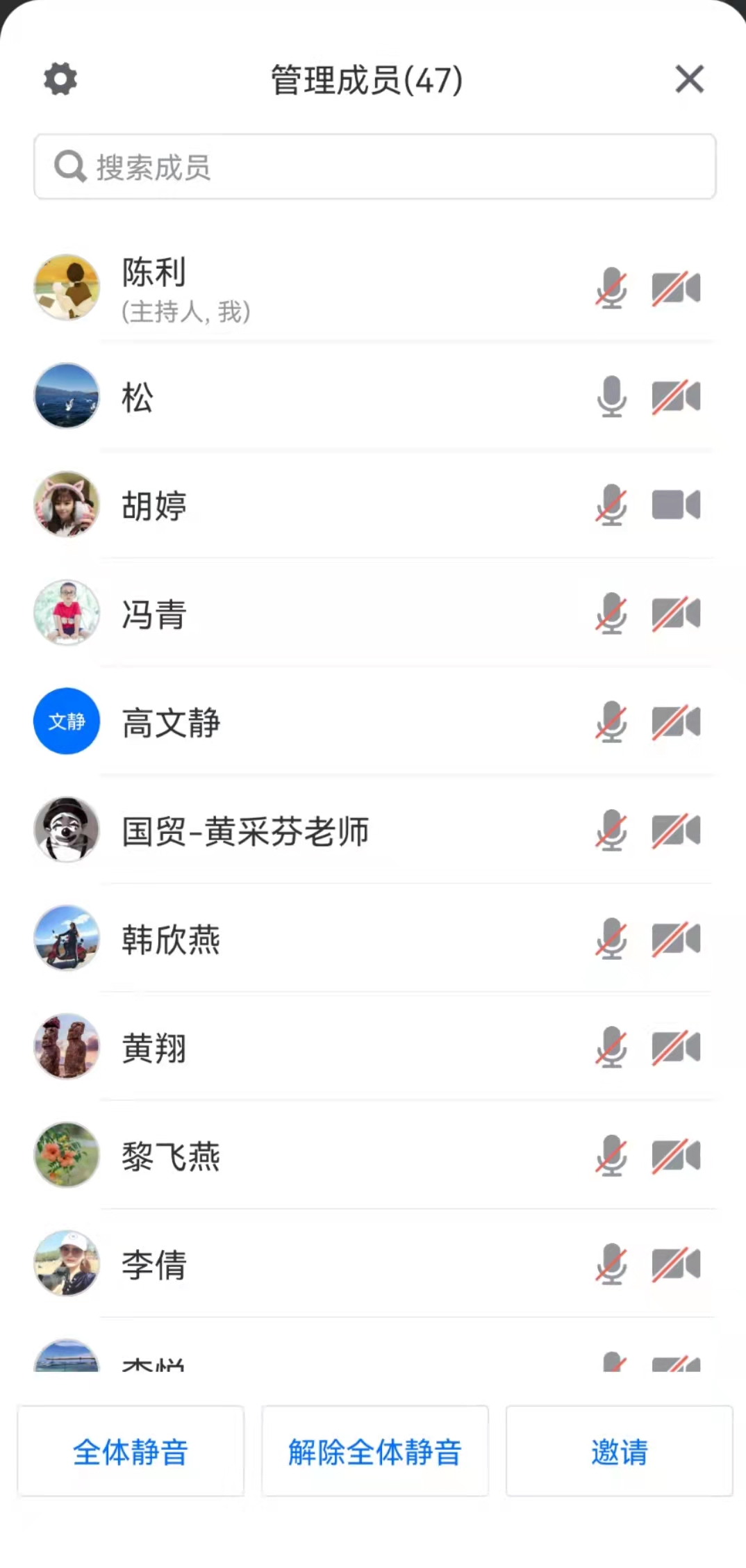Tap the 搜索成员 search field
This screenshot has height=1568, width=746.
pyautogui.click(x=374, y=167)
